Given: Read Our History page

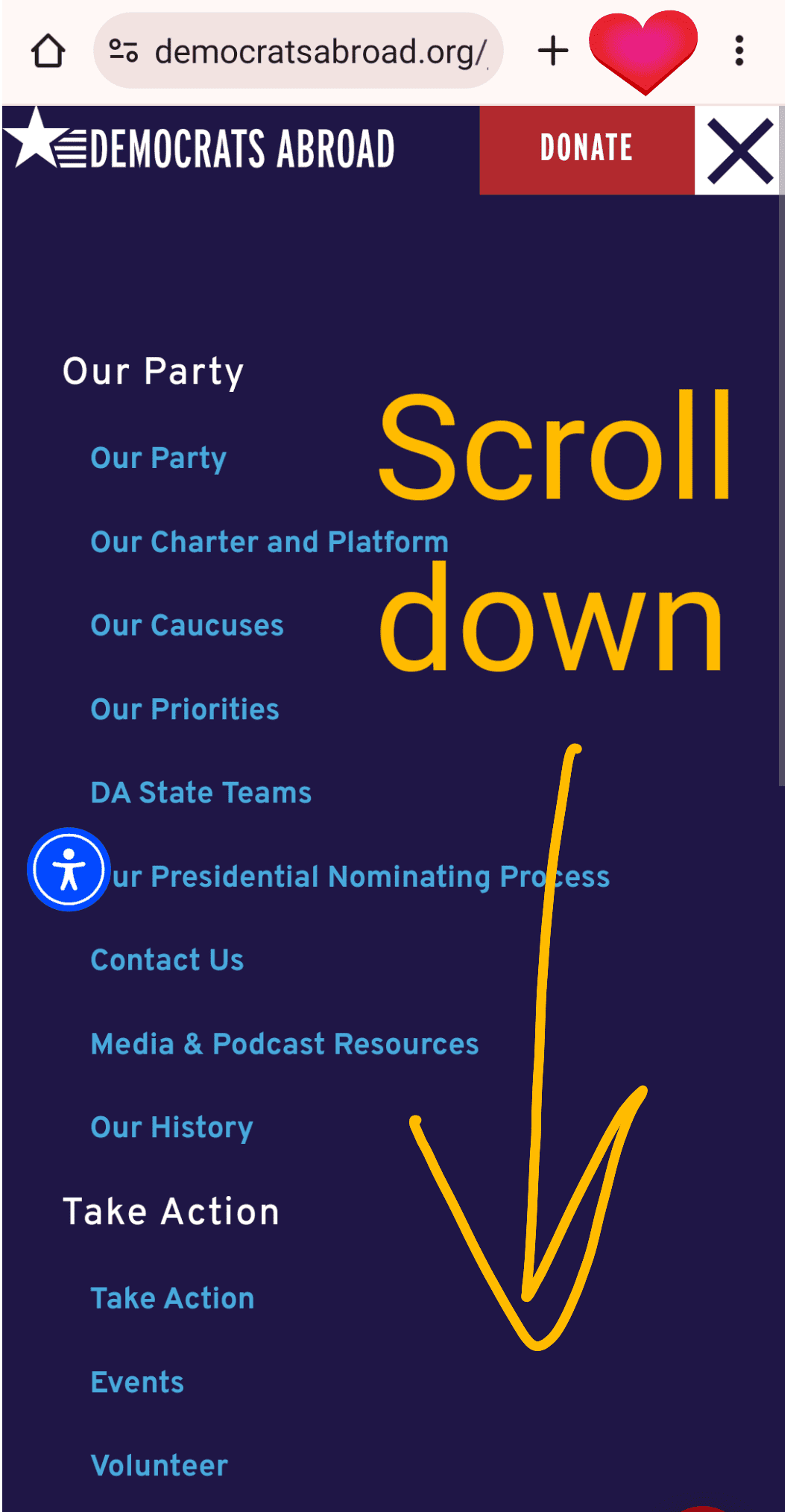Looking at the screenshot, I should [x=171, y=1127].
